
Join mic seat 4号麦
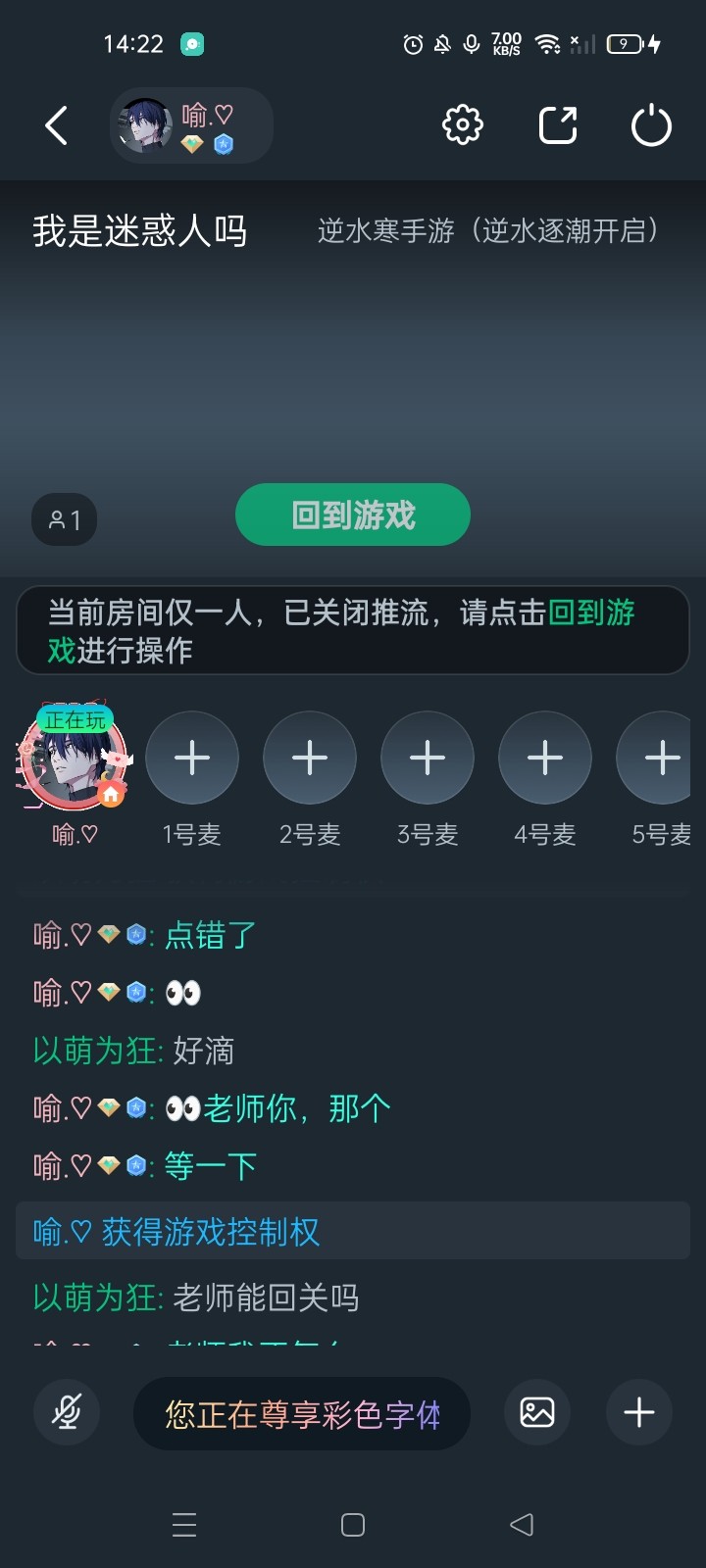pos(545,758)
